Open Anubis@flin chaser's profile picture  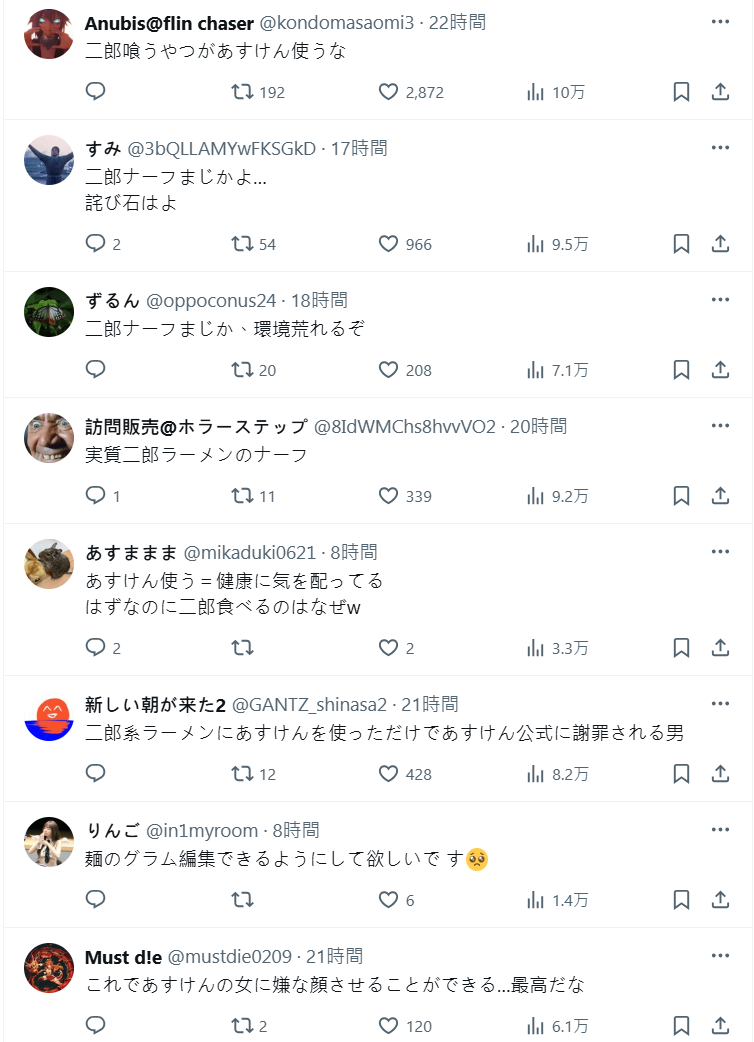pos(49,35)
